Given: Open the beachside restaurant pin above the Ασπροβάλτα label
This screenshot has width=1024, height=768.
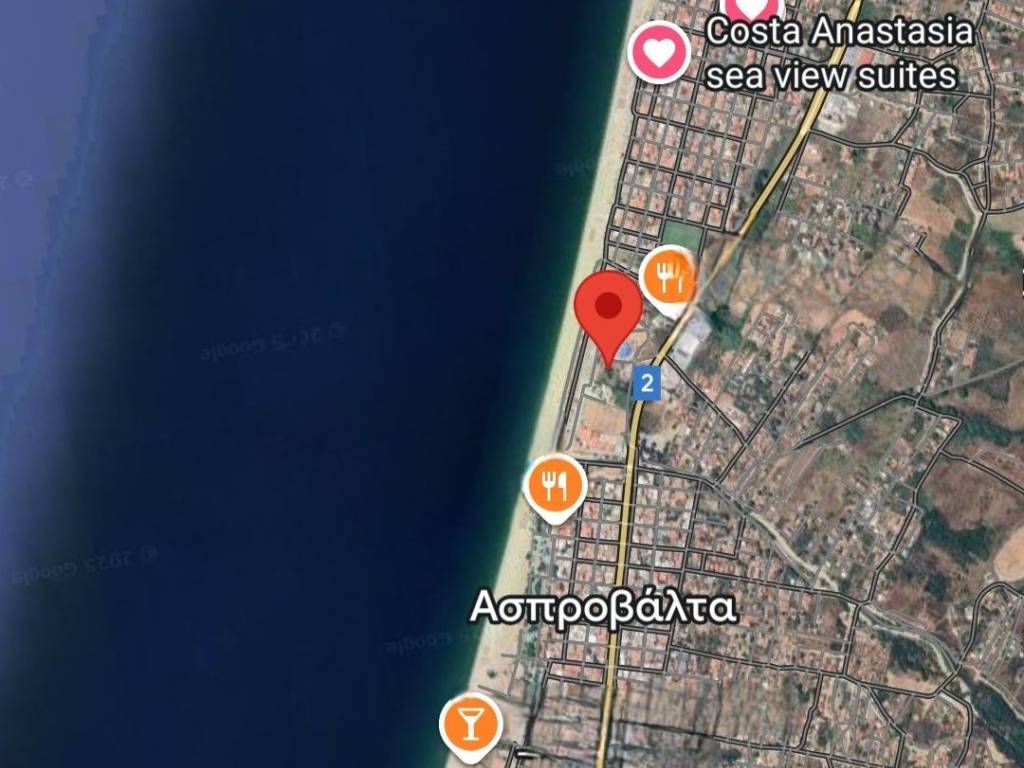Looking at the screenshot, I should (554, 485).
